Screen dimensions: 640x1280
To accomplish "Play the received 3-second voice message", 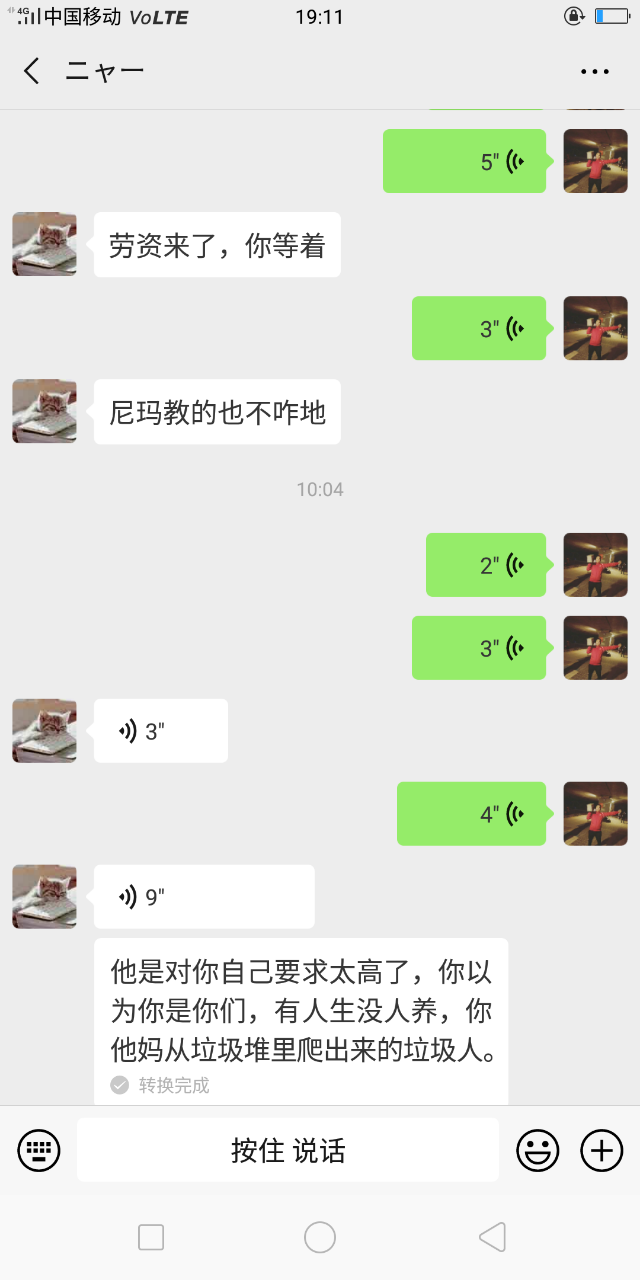I will [x=161, y=731].
